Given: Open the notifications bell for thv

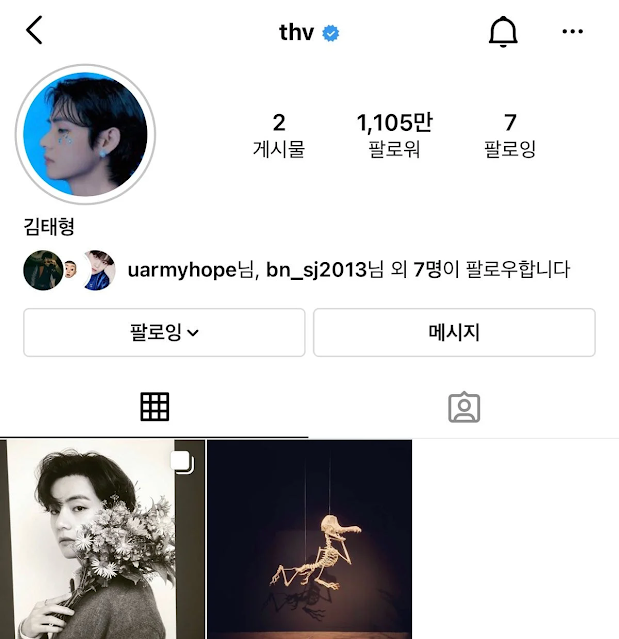Looking at the screenshot, I should click(x=503, y=32).
